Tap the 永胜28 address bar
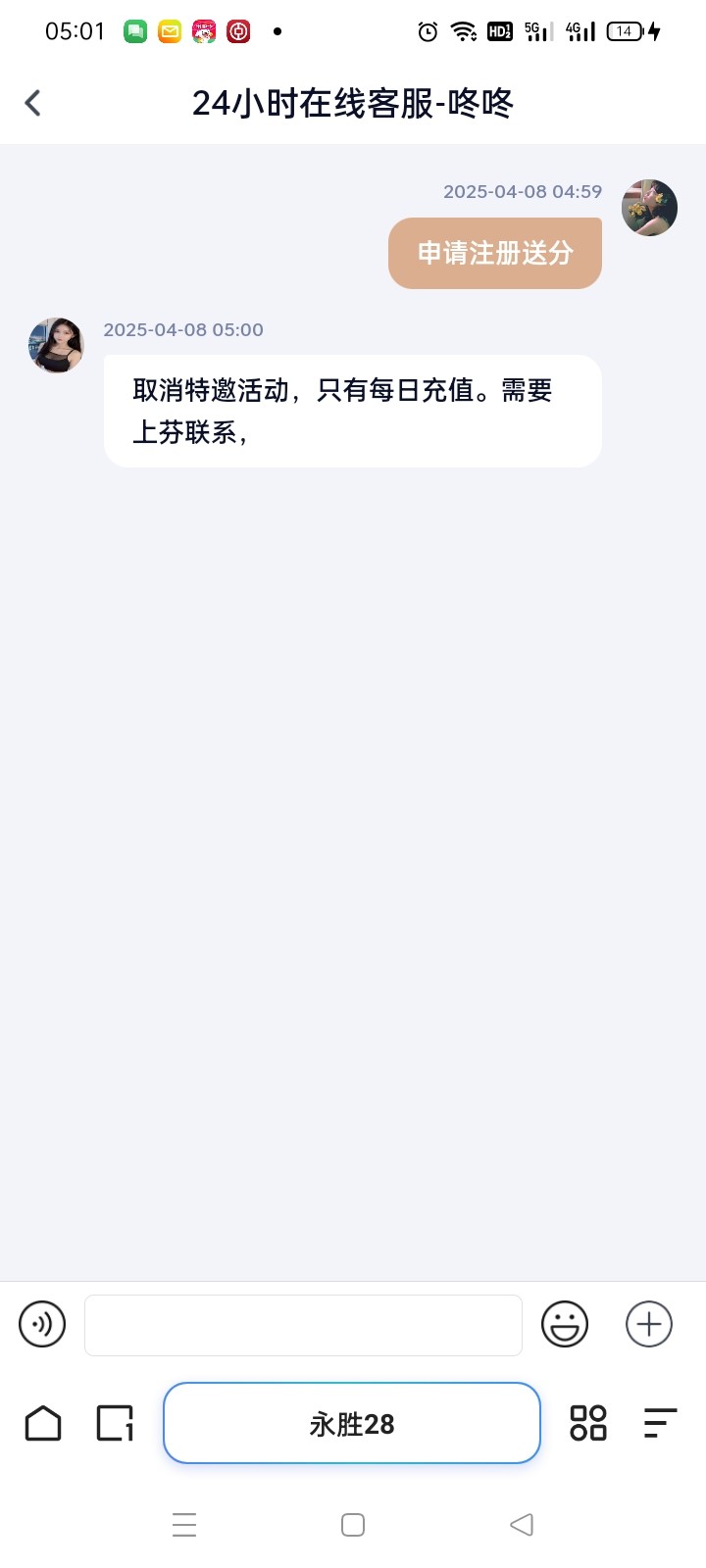 [x=352, y=1423]
